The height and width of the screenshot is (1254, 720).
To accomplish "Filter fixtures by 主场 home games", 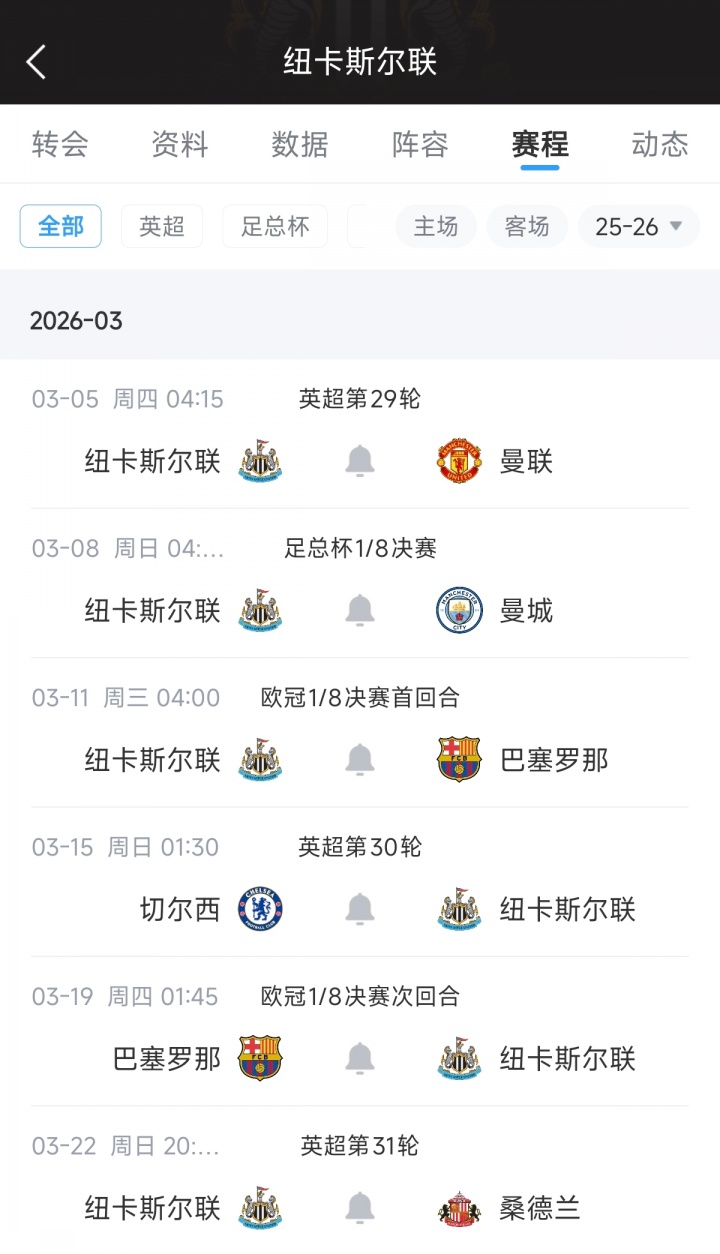I will pyautogui.click(x=435, y=226).
